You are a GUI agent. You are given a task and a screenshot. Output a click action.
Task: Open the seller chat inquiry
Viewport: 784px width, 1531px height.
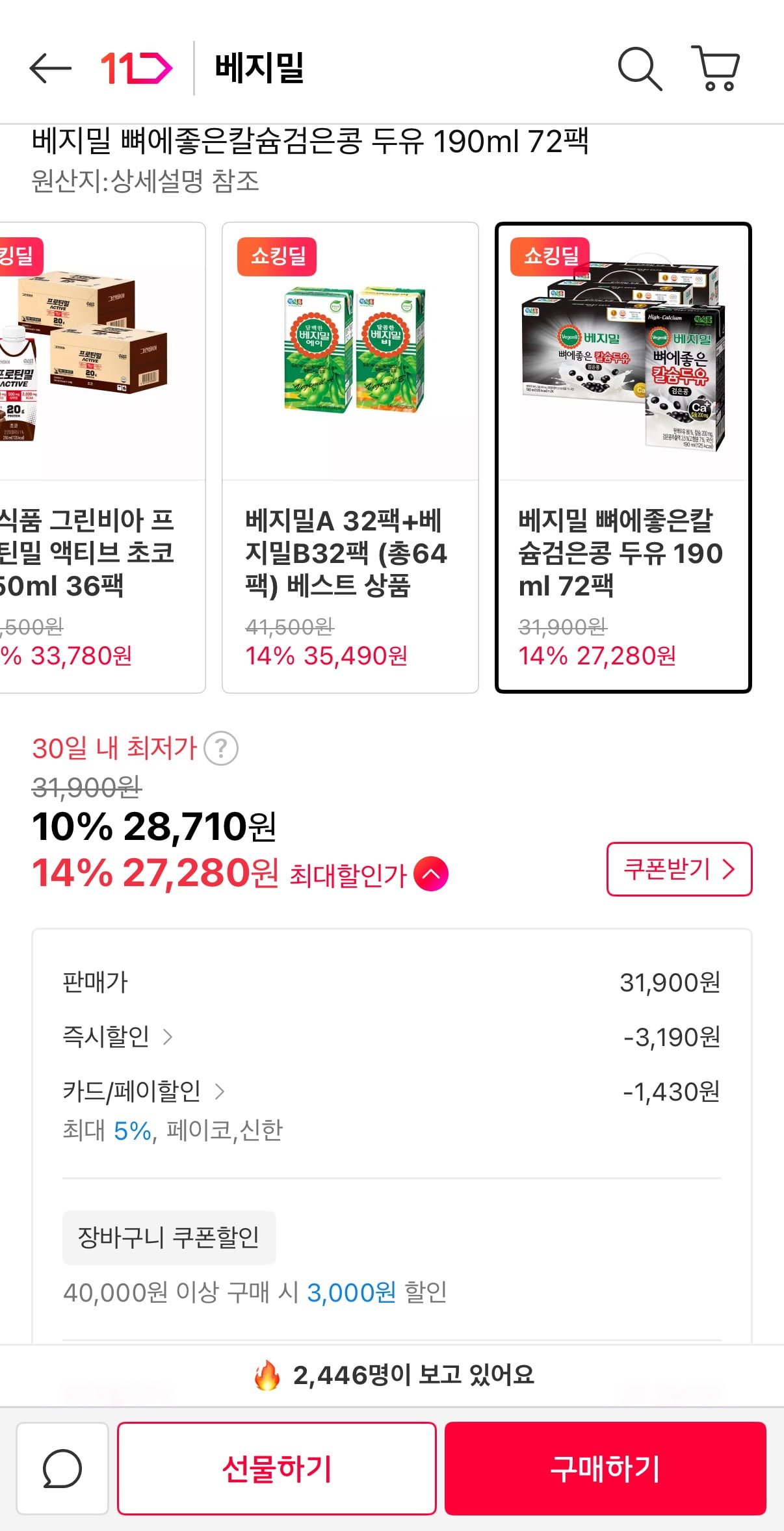pos(62,1468)
